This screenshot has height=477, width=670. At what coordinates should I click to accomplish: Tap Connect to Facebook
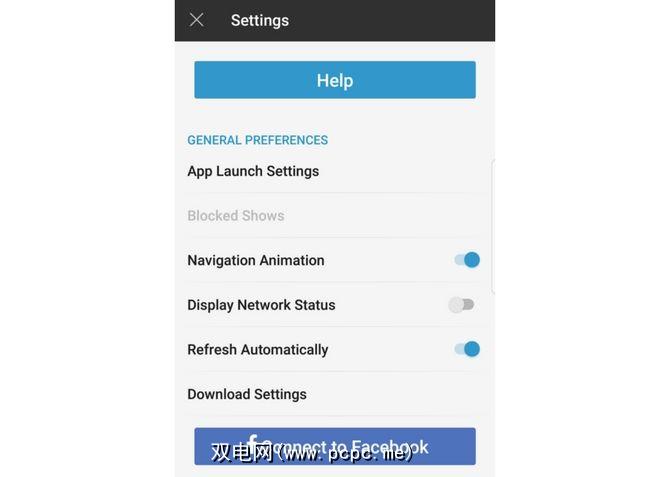pyautogui.click(x=334, y=446)
